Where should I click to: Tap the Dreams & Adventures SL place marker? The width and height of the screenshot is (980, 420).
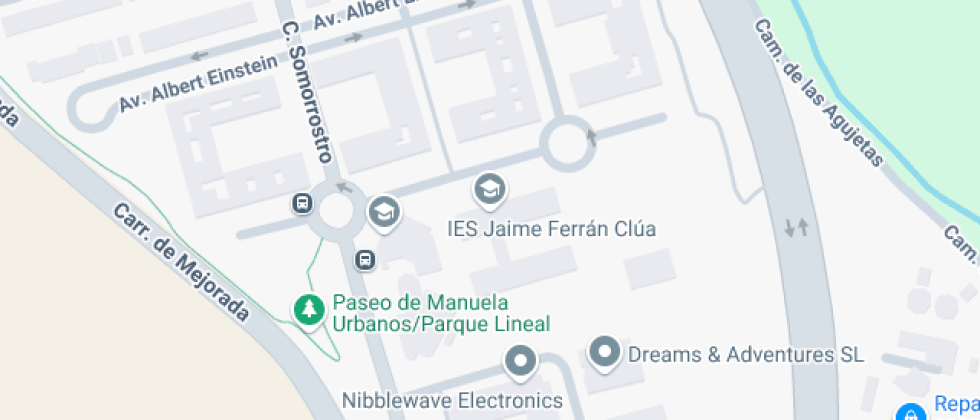tap(603, 353)
